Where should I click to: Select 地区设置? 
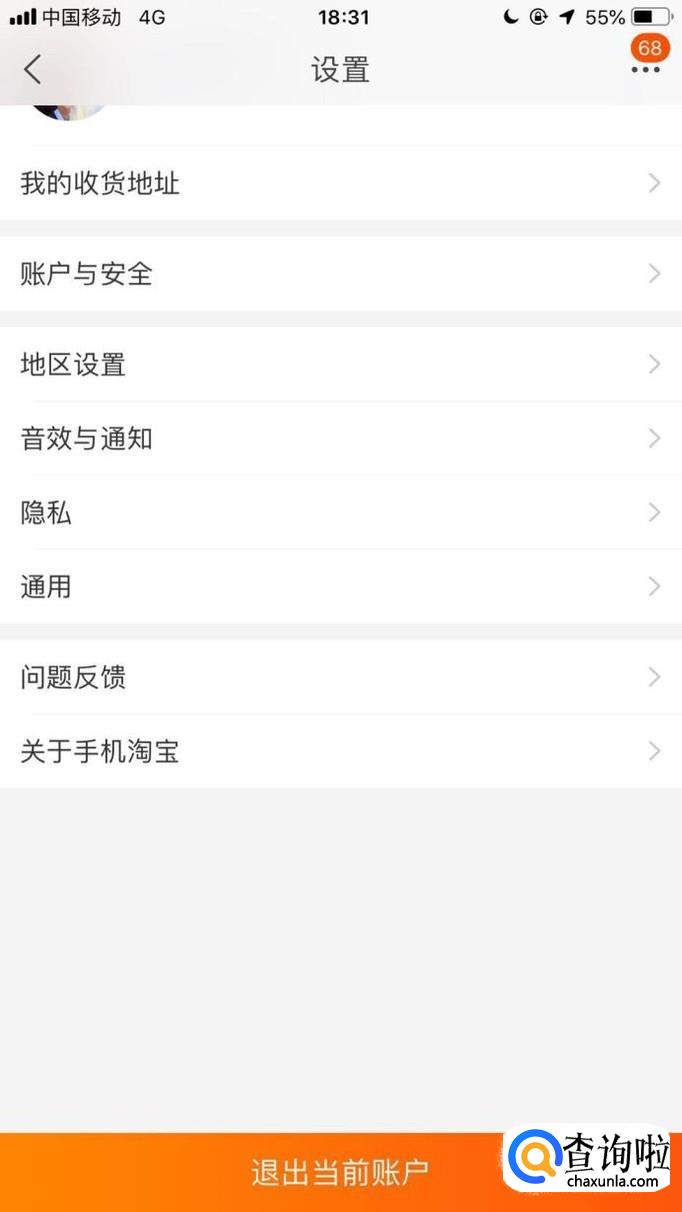(x=340, y=364)
